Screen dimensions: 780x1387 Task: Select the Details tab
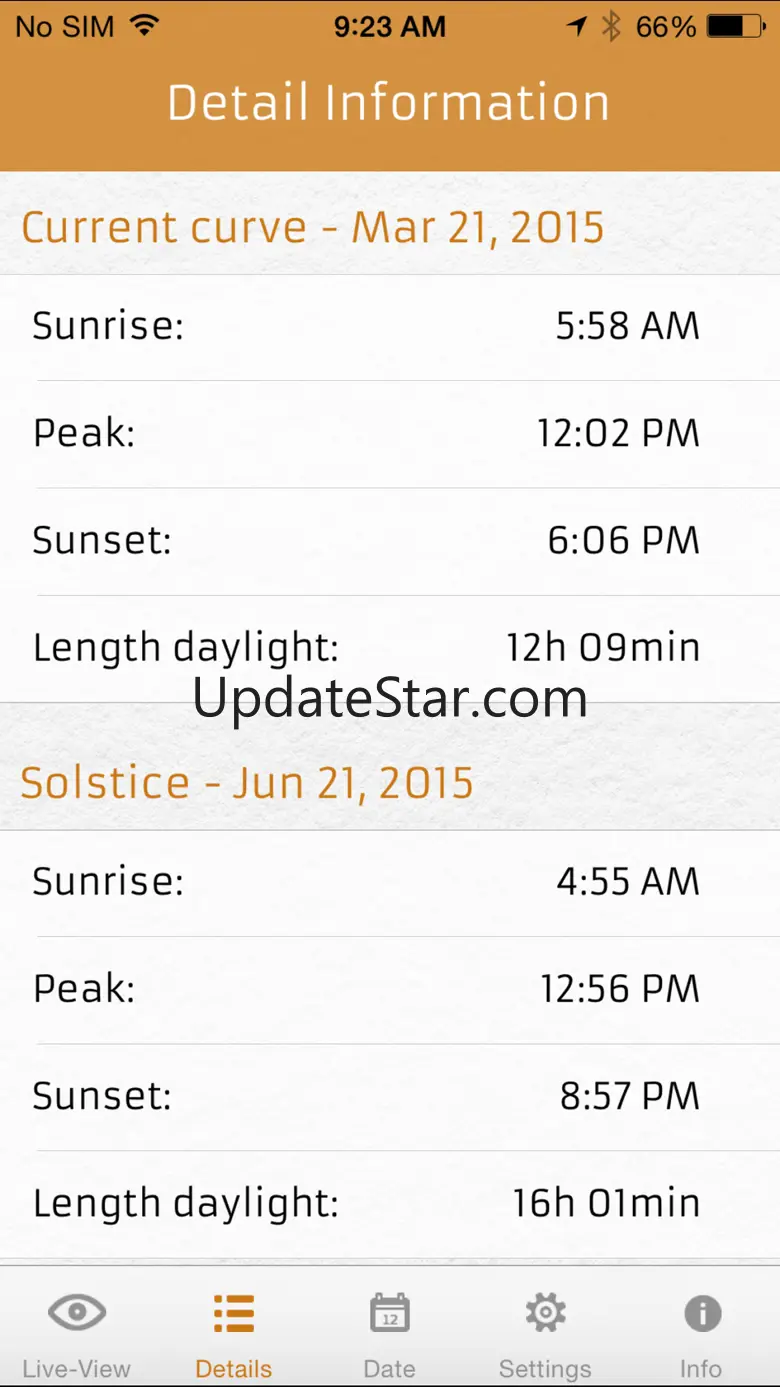[x=233, y=1330]
